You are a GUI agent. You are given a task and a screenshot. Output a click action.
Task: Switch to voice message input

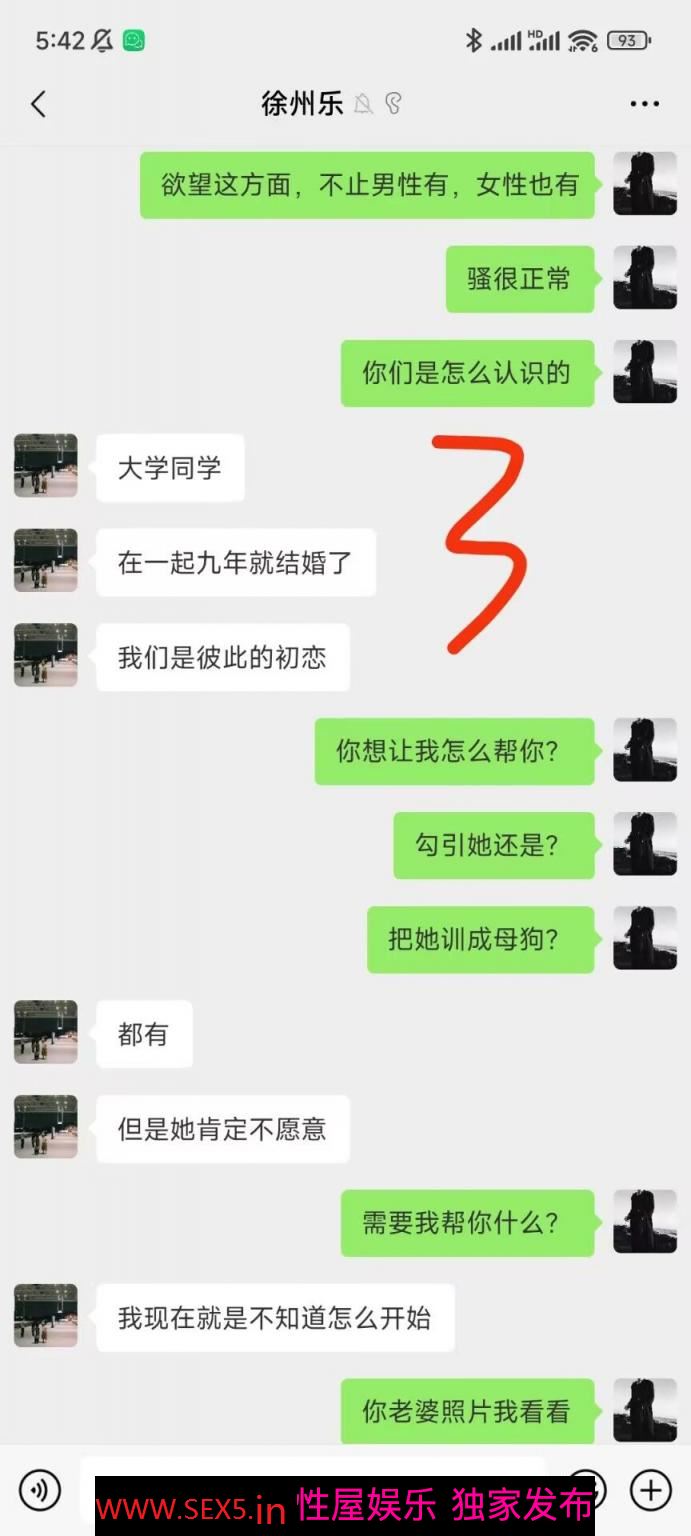point(40,1490)
